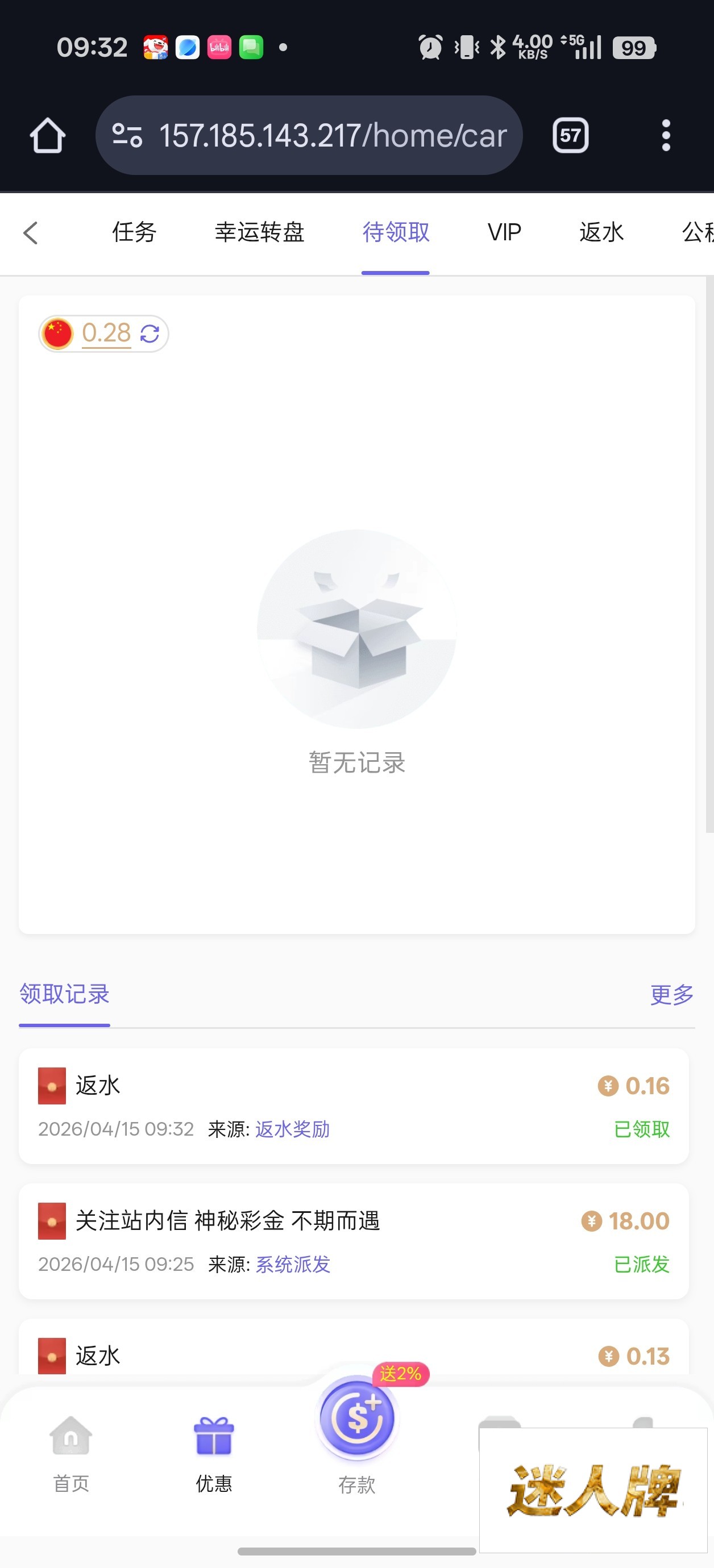714x1568 pixels.
Task: Switch to the VIP tab
Action: [x=504, y=232]
